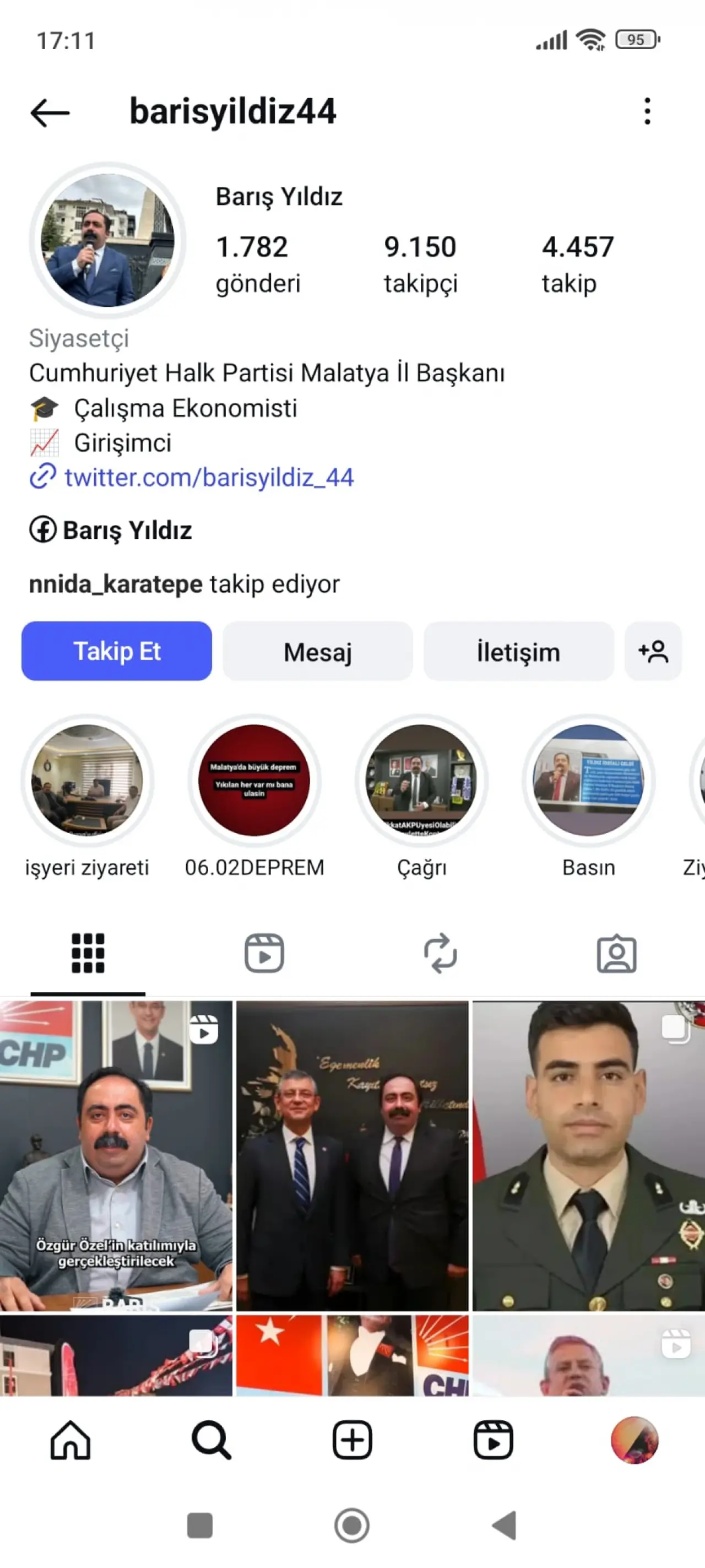705x1568 pixels.
Task: Open the three-dot overflow menu
Action: (647, 111)
